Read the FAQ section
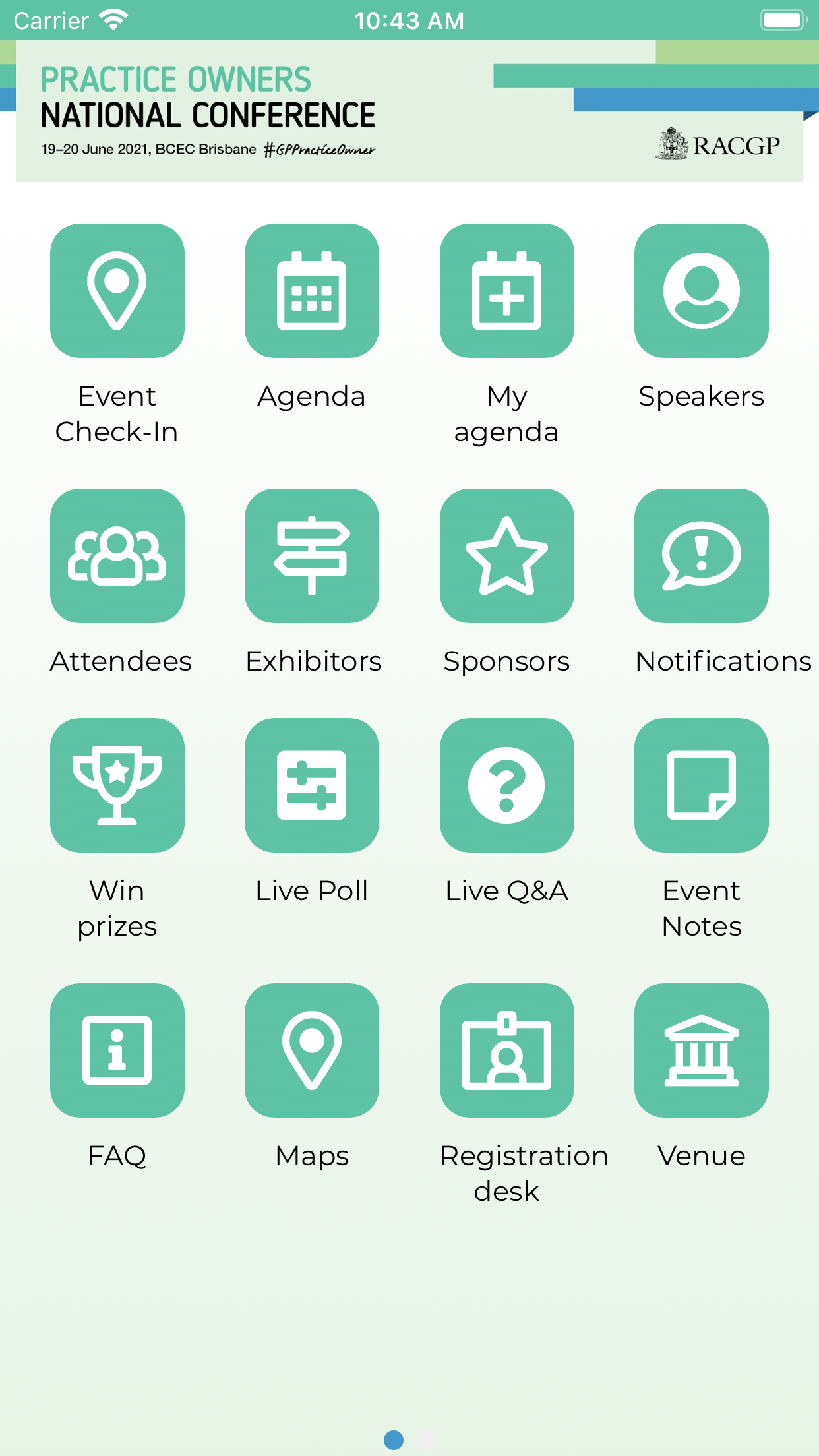Image resolution: width=819 pixels, height=1456 pixels. tap(117, 1050)
